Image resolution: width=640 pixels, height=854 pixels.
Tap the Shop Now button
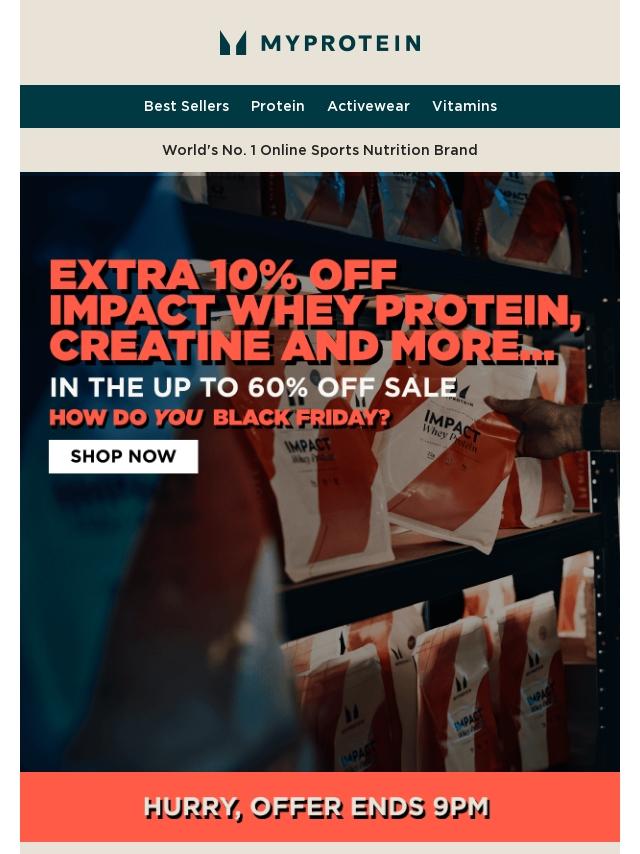pyautogui.click(x=123, y=456)
